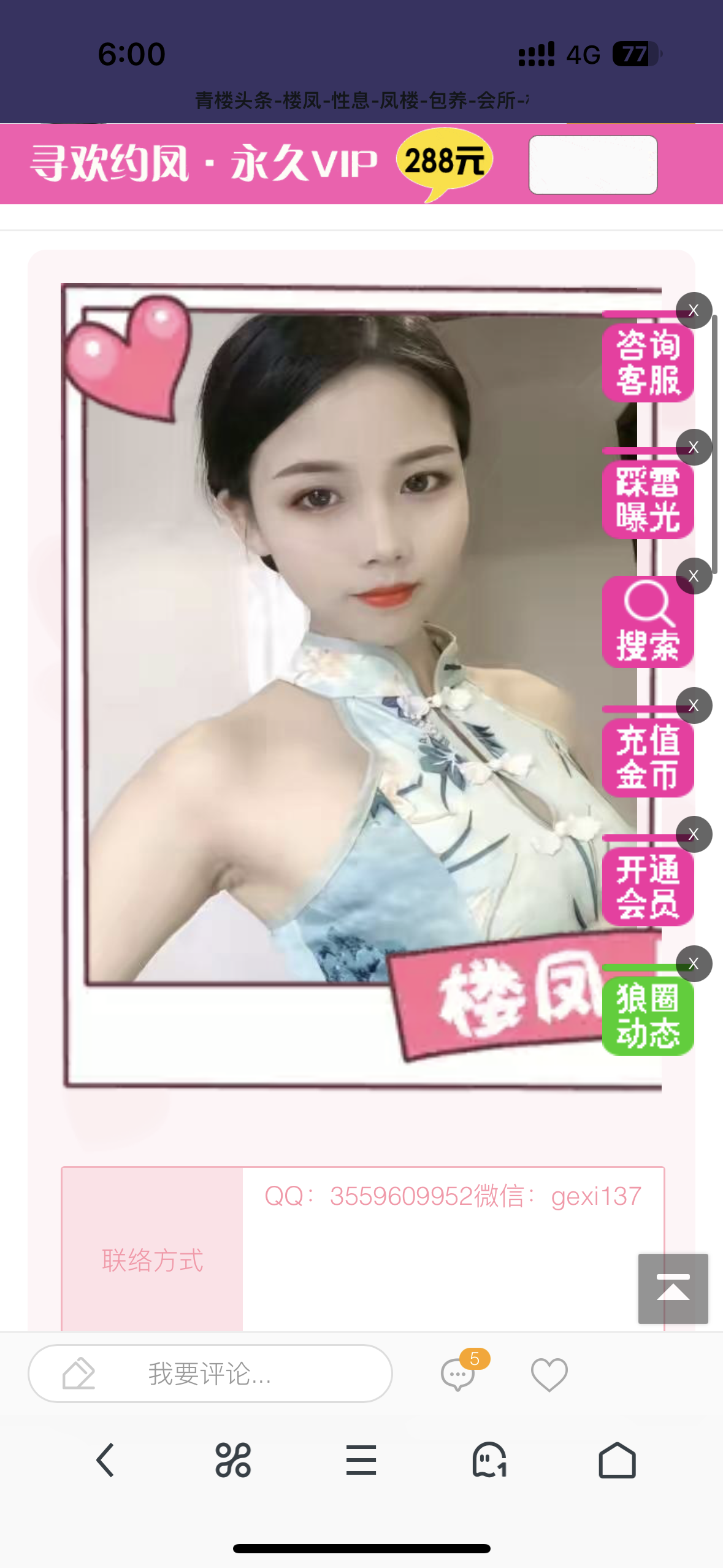Open 充值金币 to recharge coins

point(648,758)
